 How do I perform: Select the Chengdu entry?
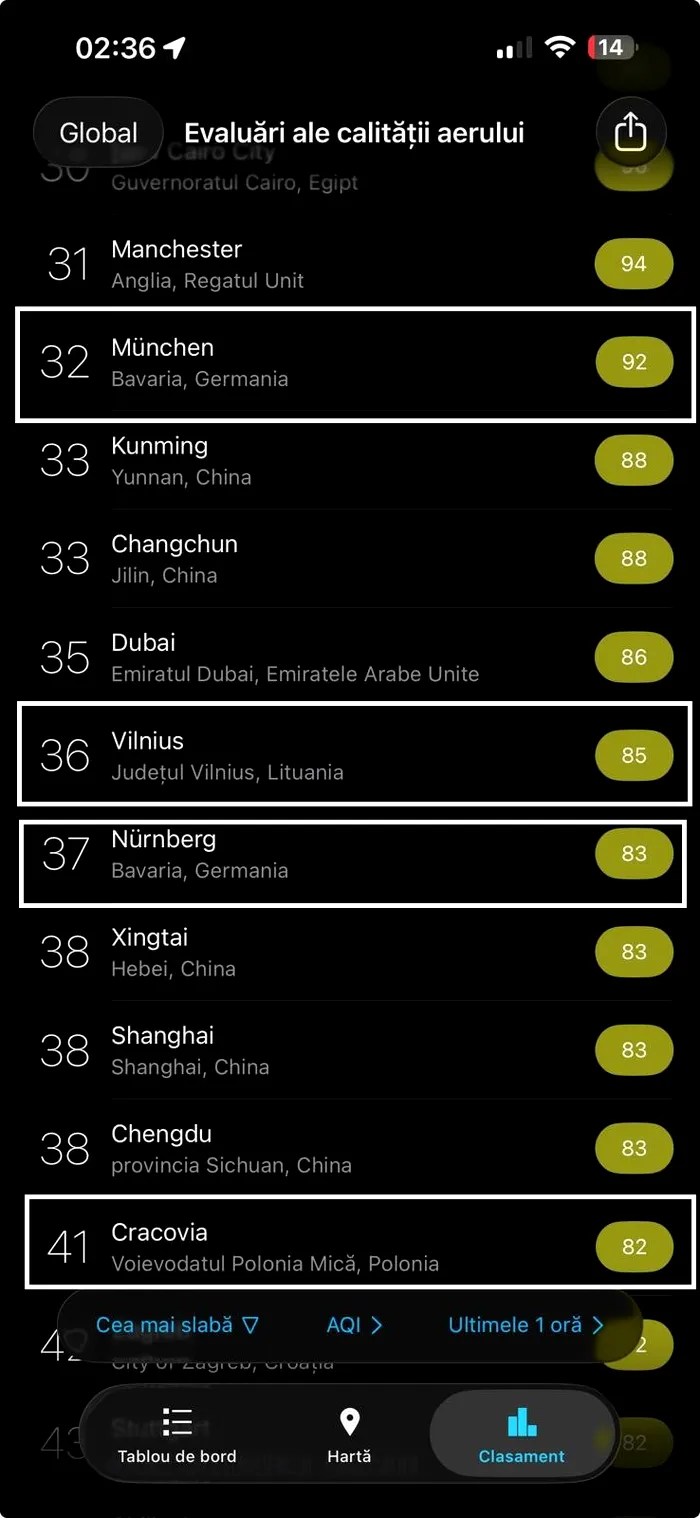350,1148
